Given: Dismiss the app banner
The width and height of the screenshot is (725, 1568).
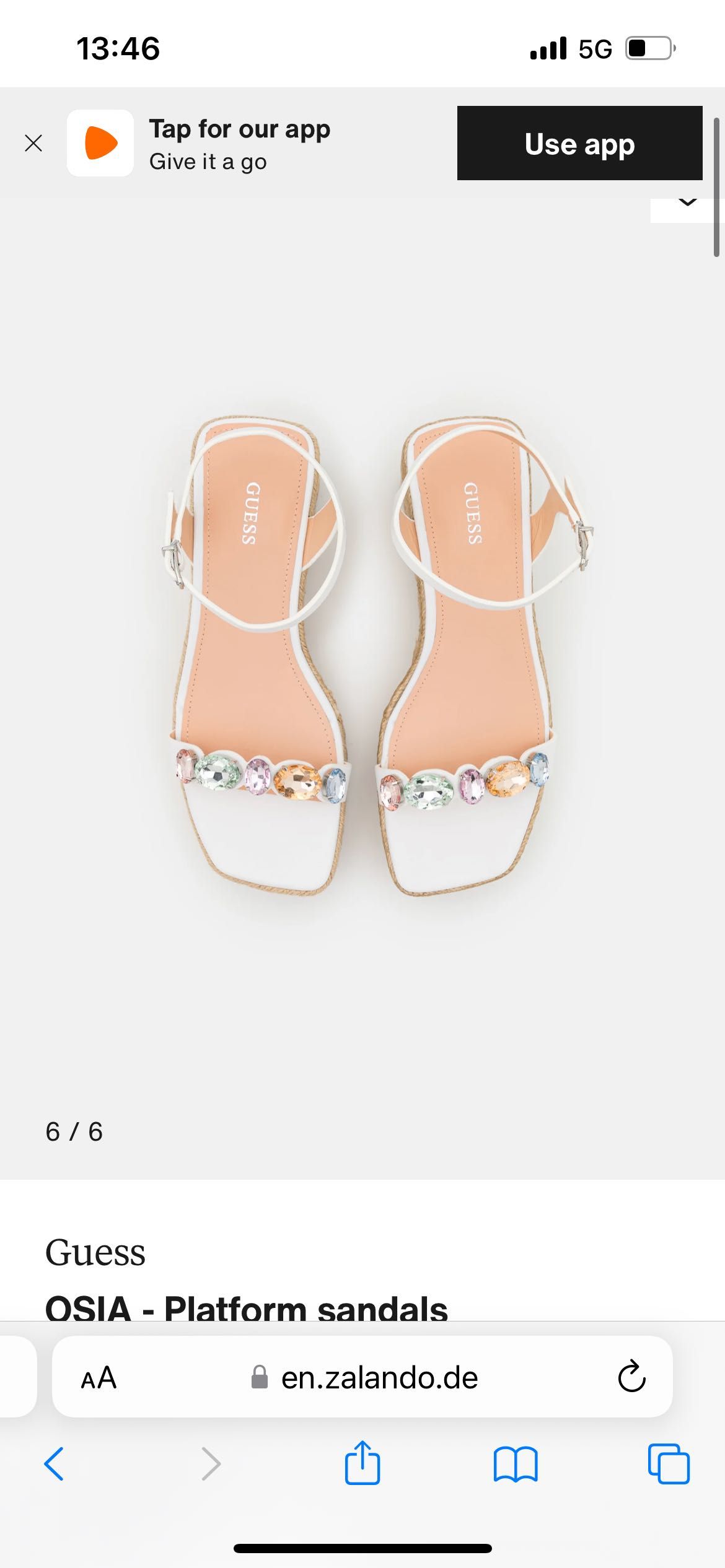Looking at the screenshot, I should [x=33, y=144].
